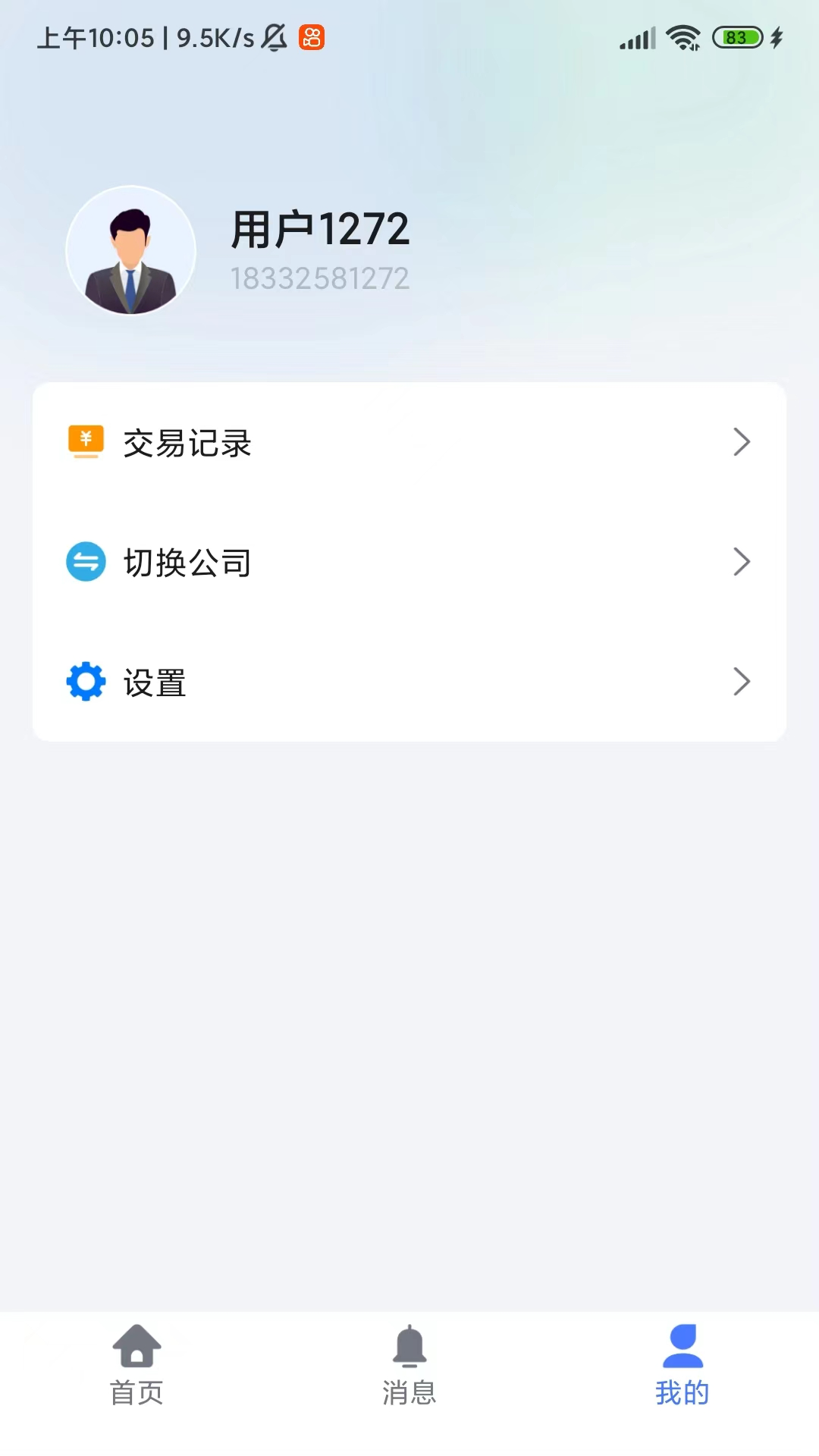Select the blue settings gear icon

(86, 682)
